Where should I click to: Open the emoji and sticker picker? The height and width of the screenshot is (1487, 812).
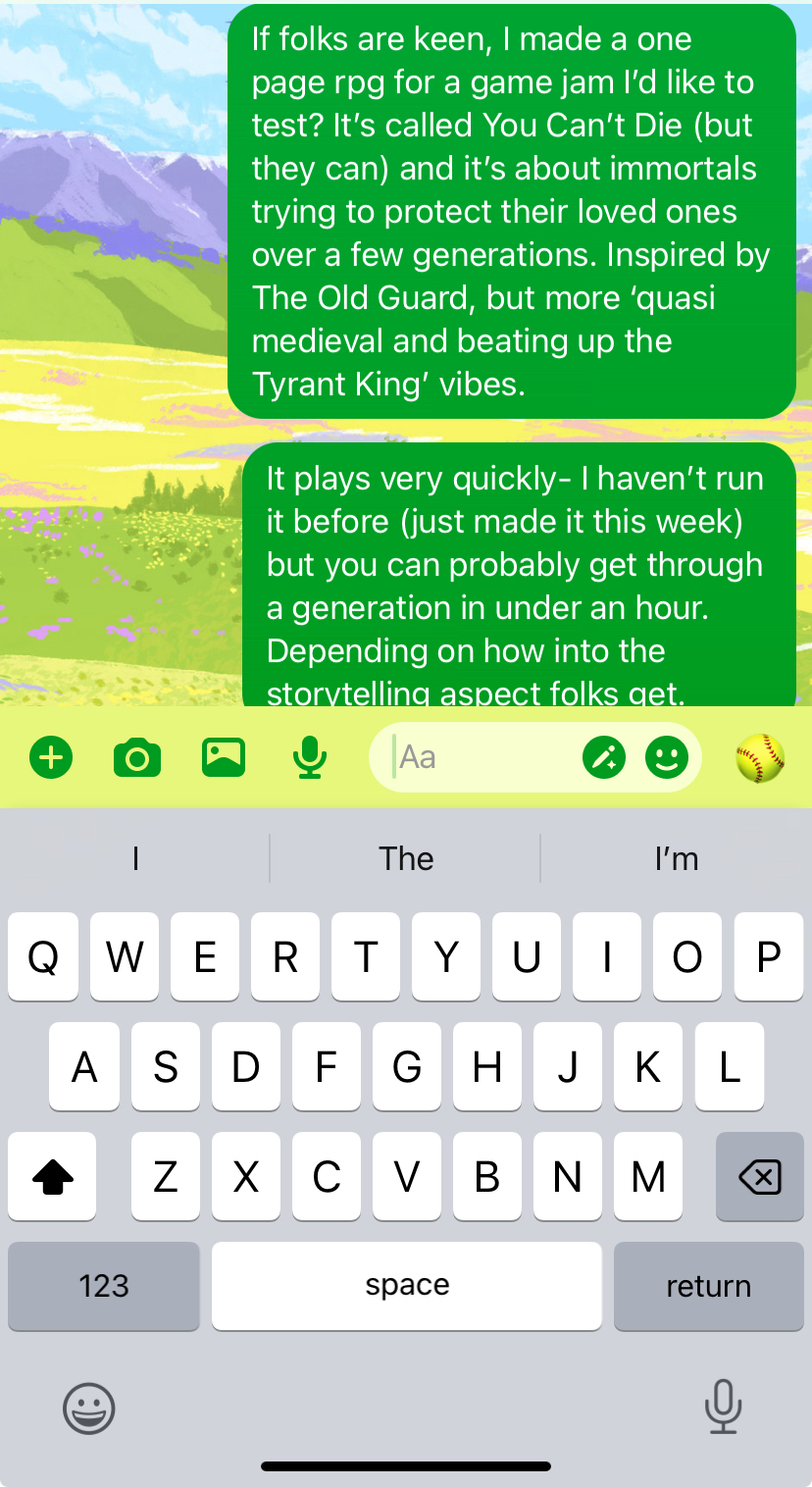pos(667,757)
